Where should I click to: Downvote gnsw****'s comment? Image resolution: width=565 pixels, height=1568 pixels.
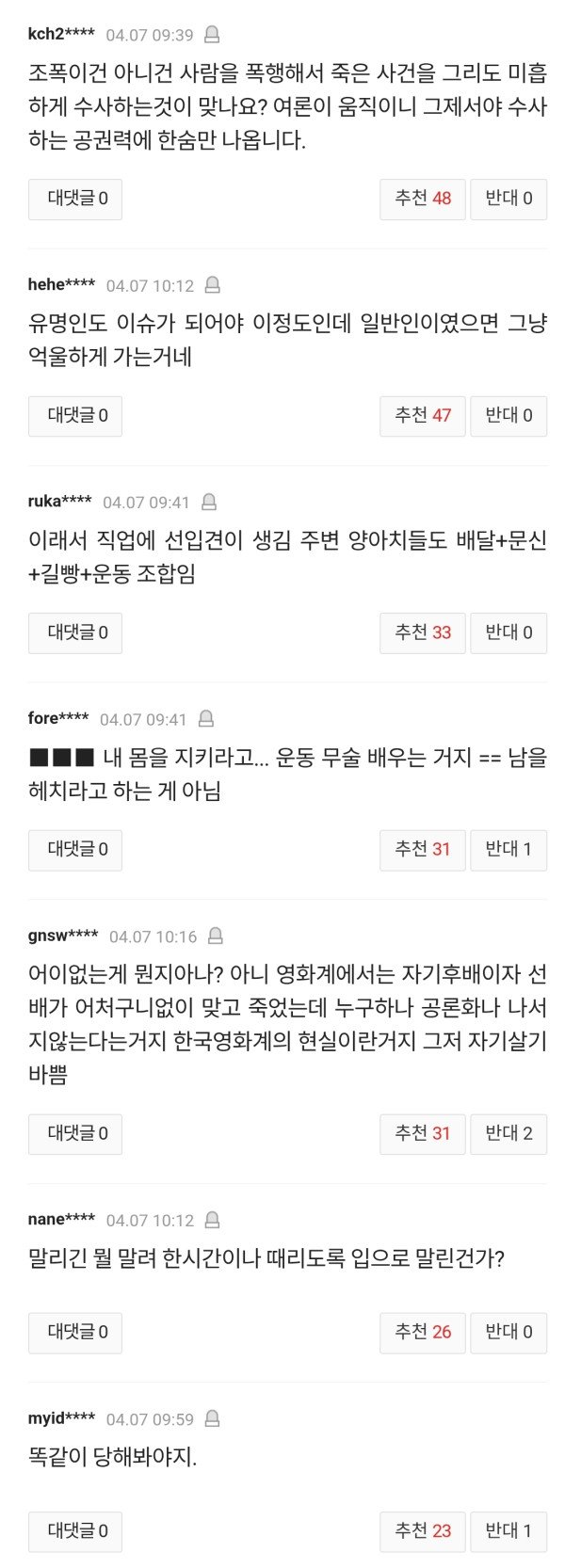click(x=508, y=1133)
